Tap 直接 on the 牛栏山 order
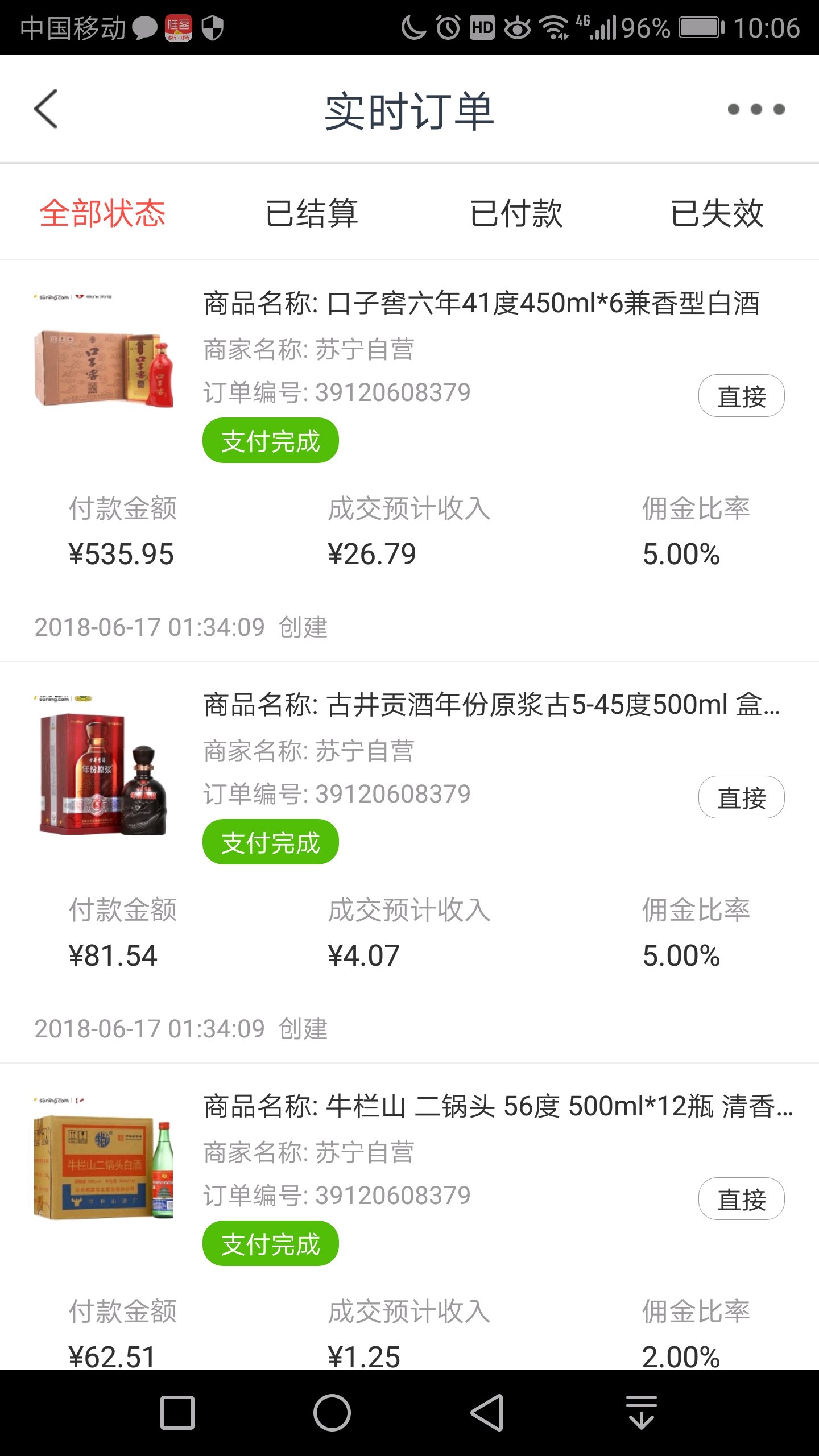Screen dimensions: 819x1456 pos(741,1199)
